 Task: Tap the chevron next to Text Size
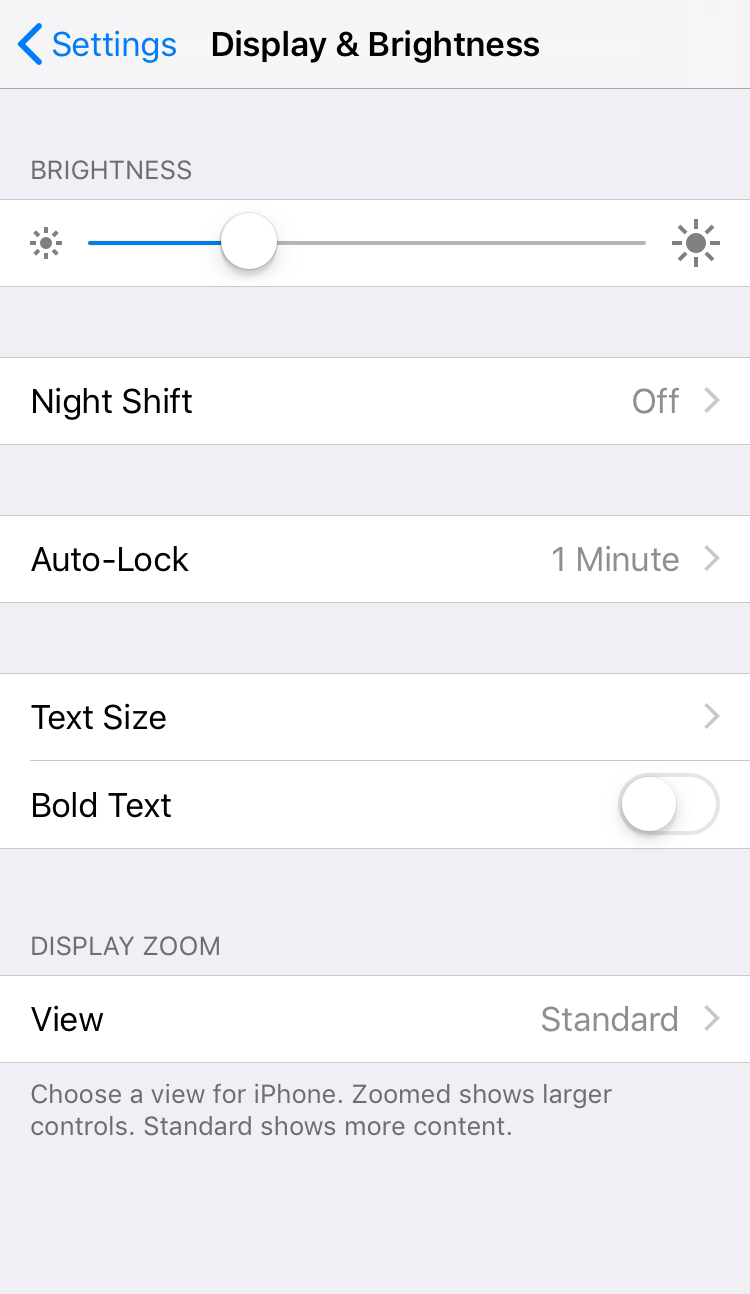712,717
